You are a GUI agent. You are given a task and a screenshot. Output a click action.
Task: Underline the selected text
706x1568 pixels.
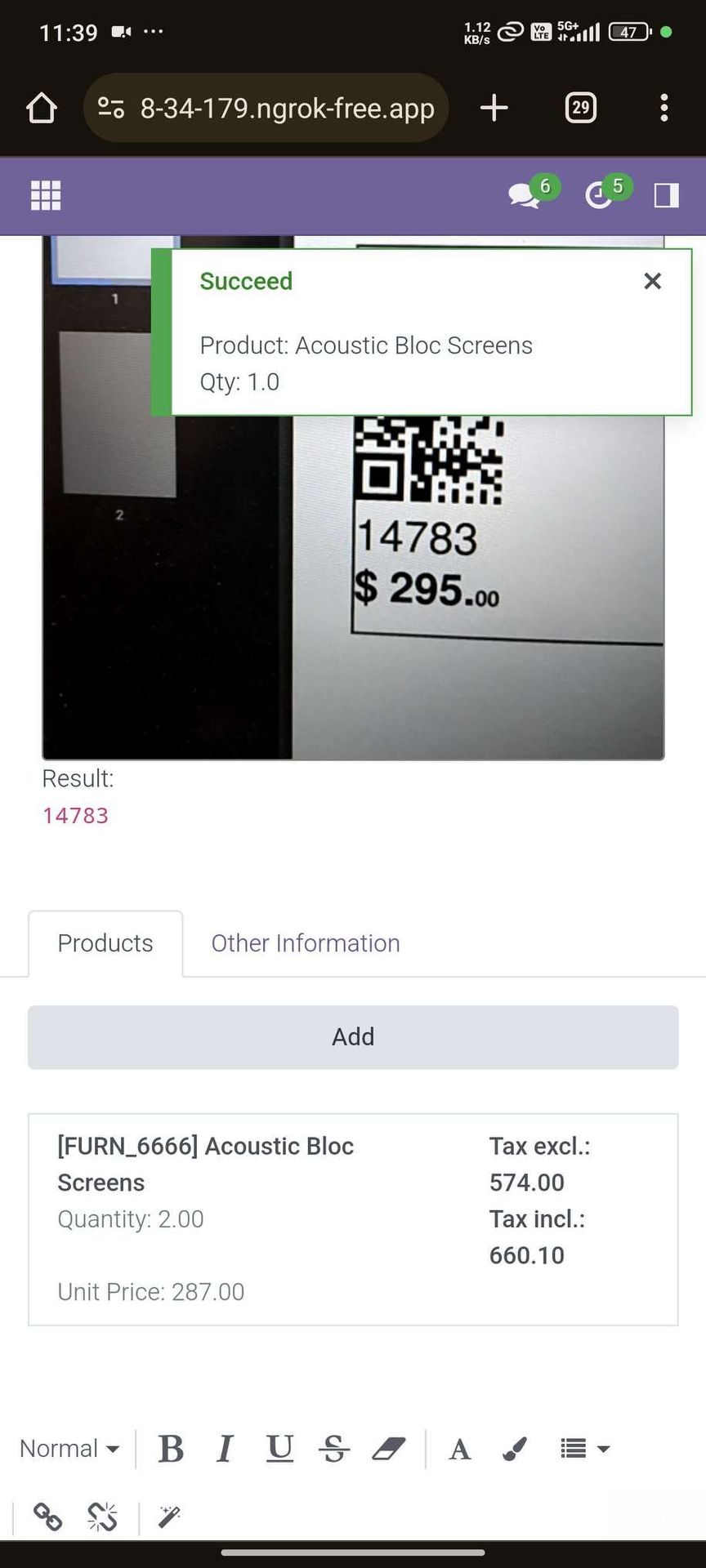coord(279,1449)
